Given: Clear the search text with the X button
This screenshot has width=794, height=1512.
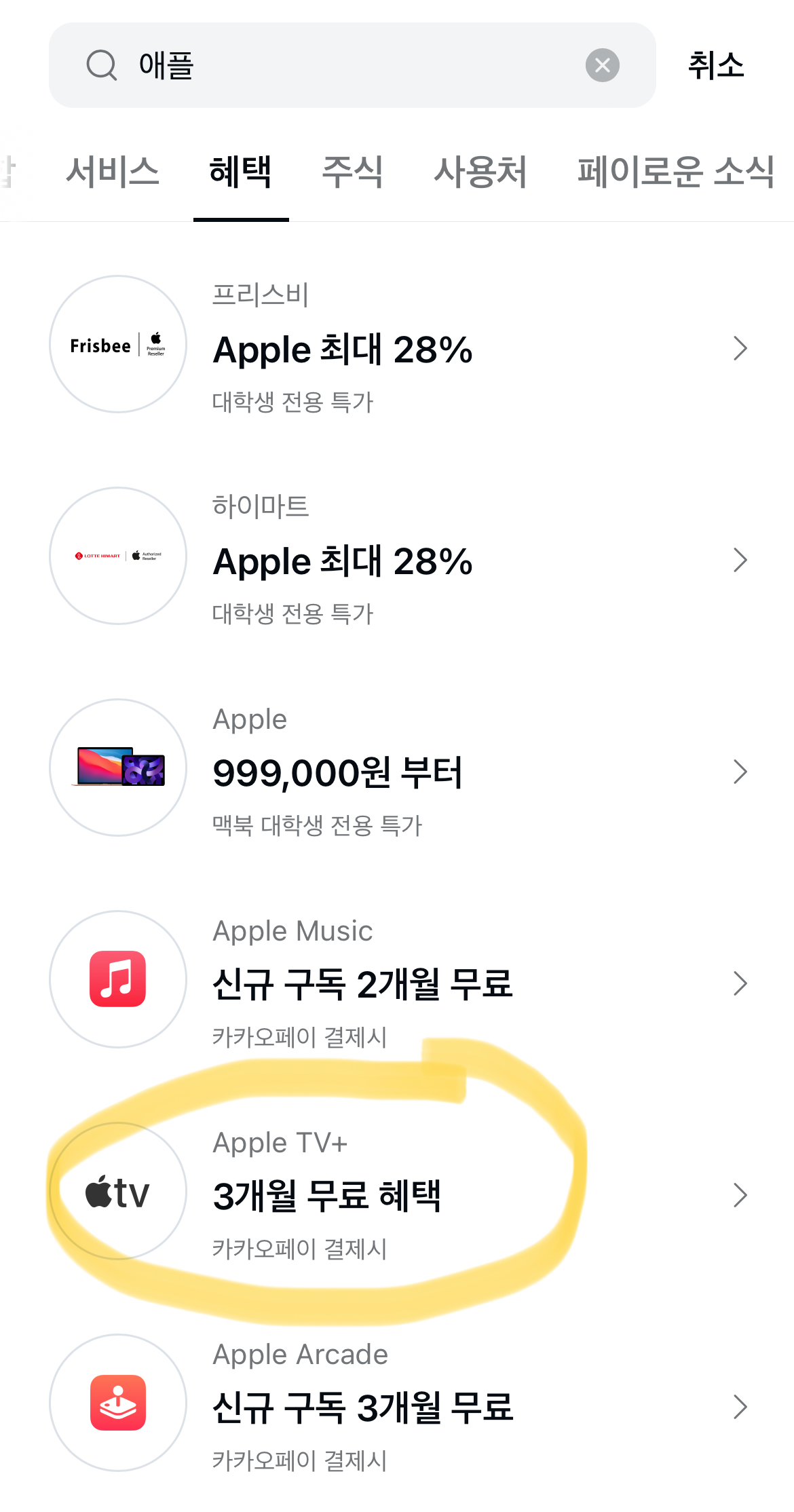Looking at the screenshot, I should tap(602, 65).
